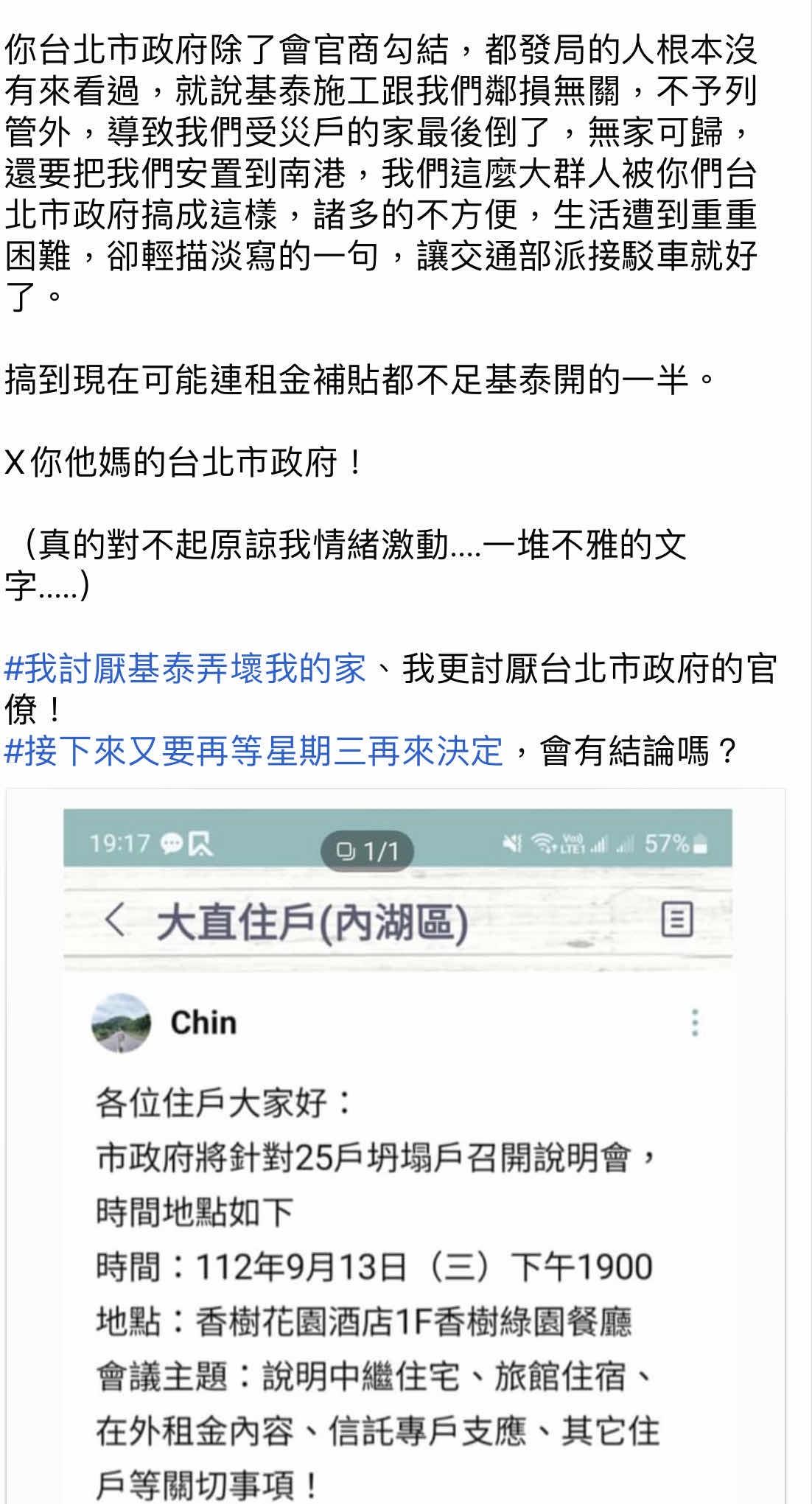Open hashtag #接下來又要再等星期三再來決定
Viewport: 812px width, 1504px height.
point(253,752)
